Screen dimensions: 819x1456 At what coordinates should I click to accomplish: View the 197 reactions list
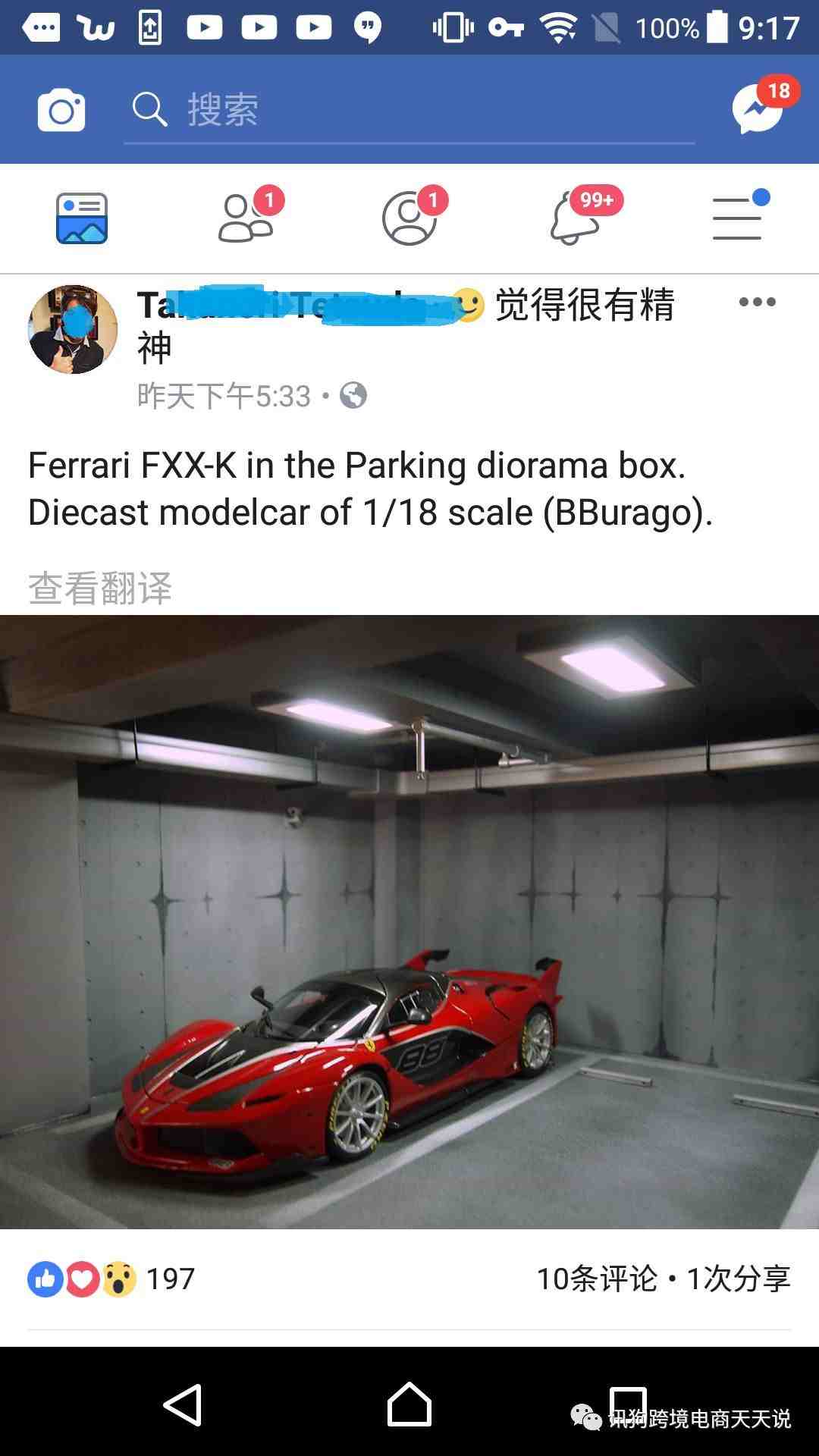(x=112, y=1279)
